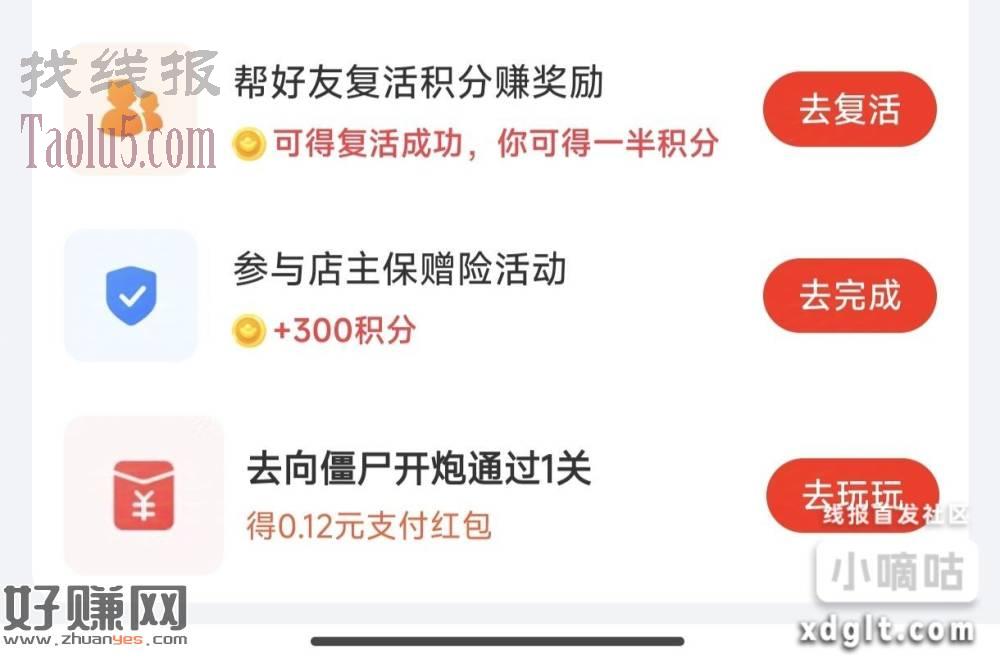Tap the 去复活 button
This screenshot has height=663, width=1000.
[x=849, y=109]
